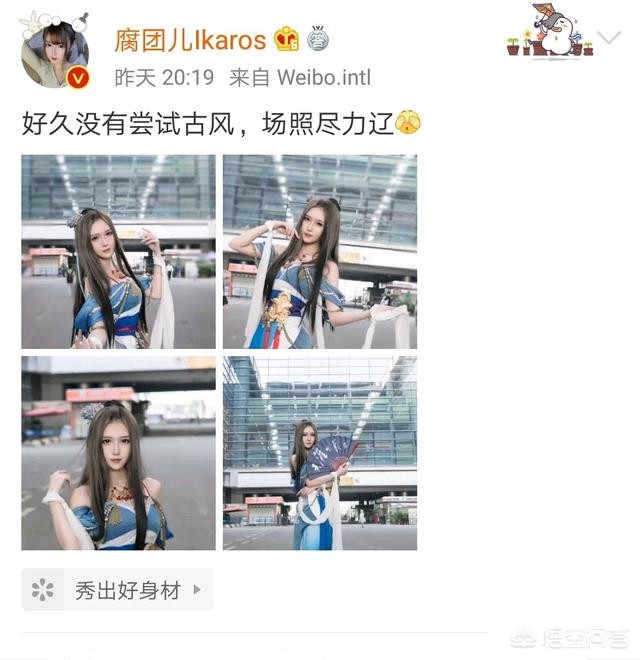View the photo with the heart-hand pose
The height and width of the screenshot is (660, 640).
[320, 251]
